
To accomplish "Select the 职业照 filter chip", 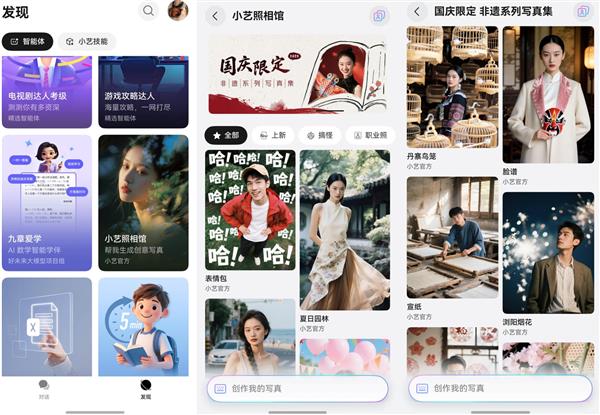I will coord(371,135).
